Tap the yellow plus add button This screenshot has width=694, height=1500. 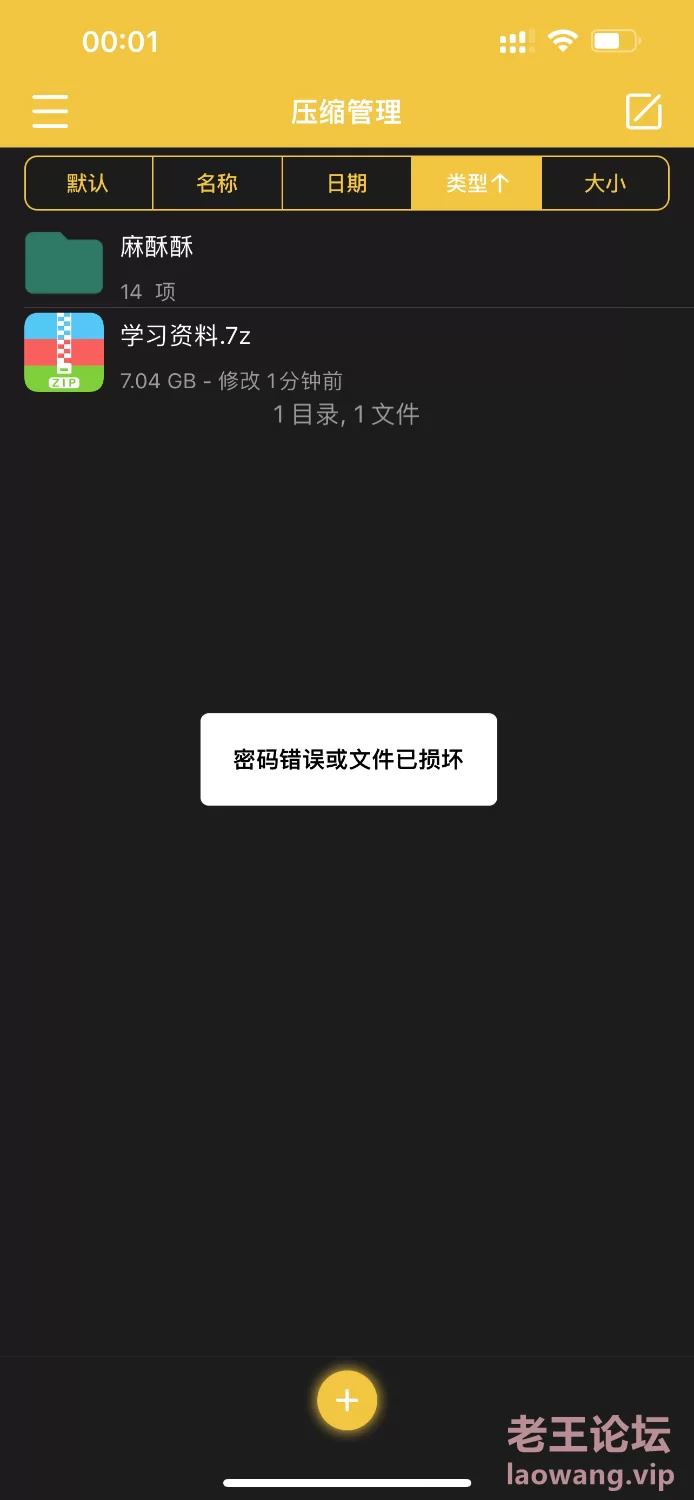[347, 1400]
